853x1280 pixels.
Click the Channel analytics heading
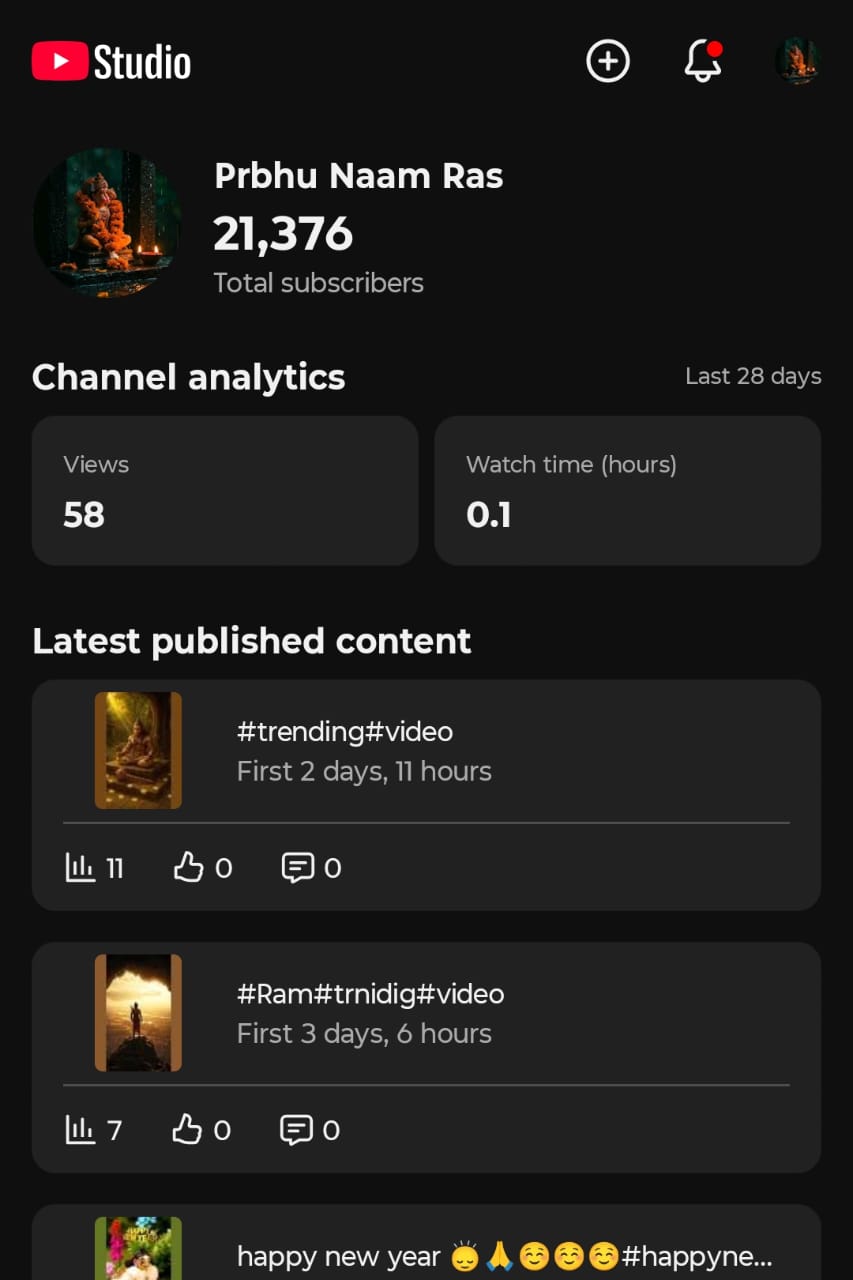pyautogui.click(x=188, y=377)
